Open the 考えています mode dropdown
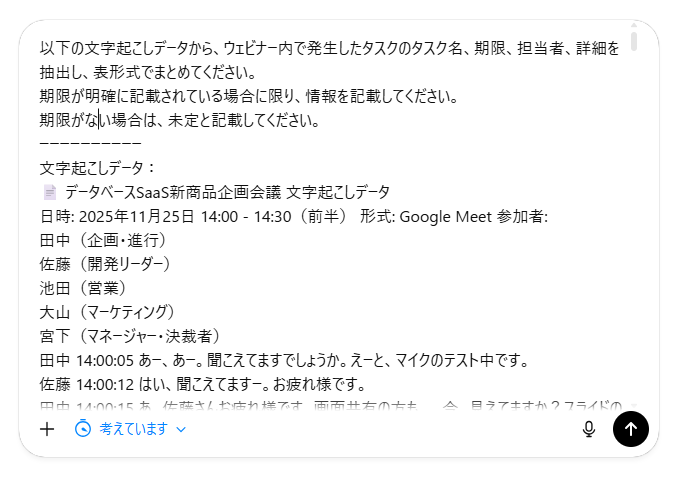Screen dimensions: 681x477 pyautogui.click(x=131, y=429)
